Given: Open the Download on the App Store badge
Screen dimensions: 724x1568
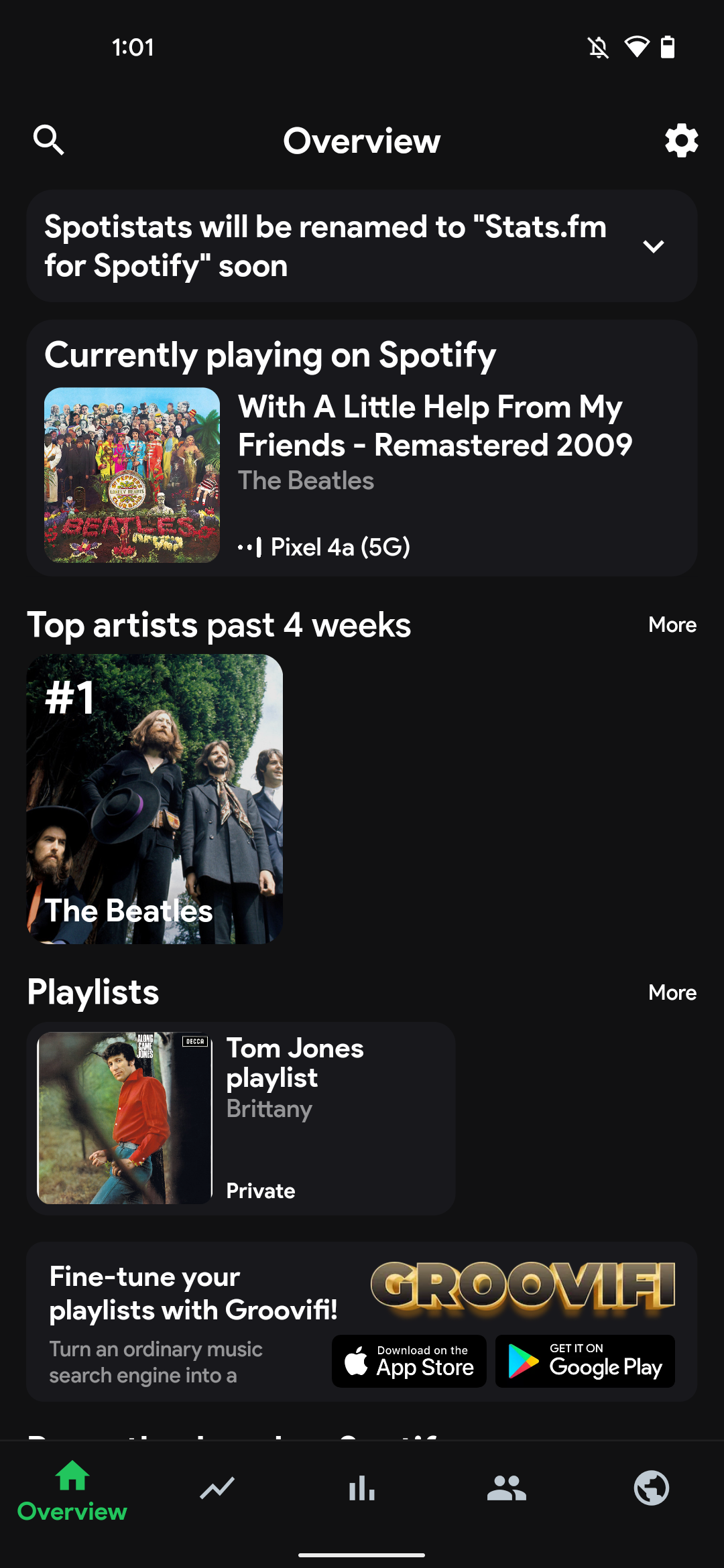Looking at the screenshot, I should (x=409, y=1362).
